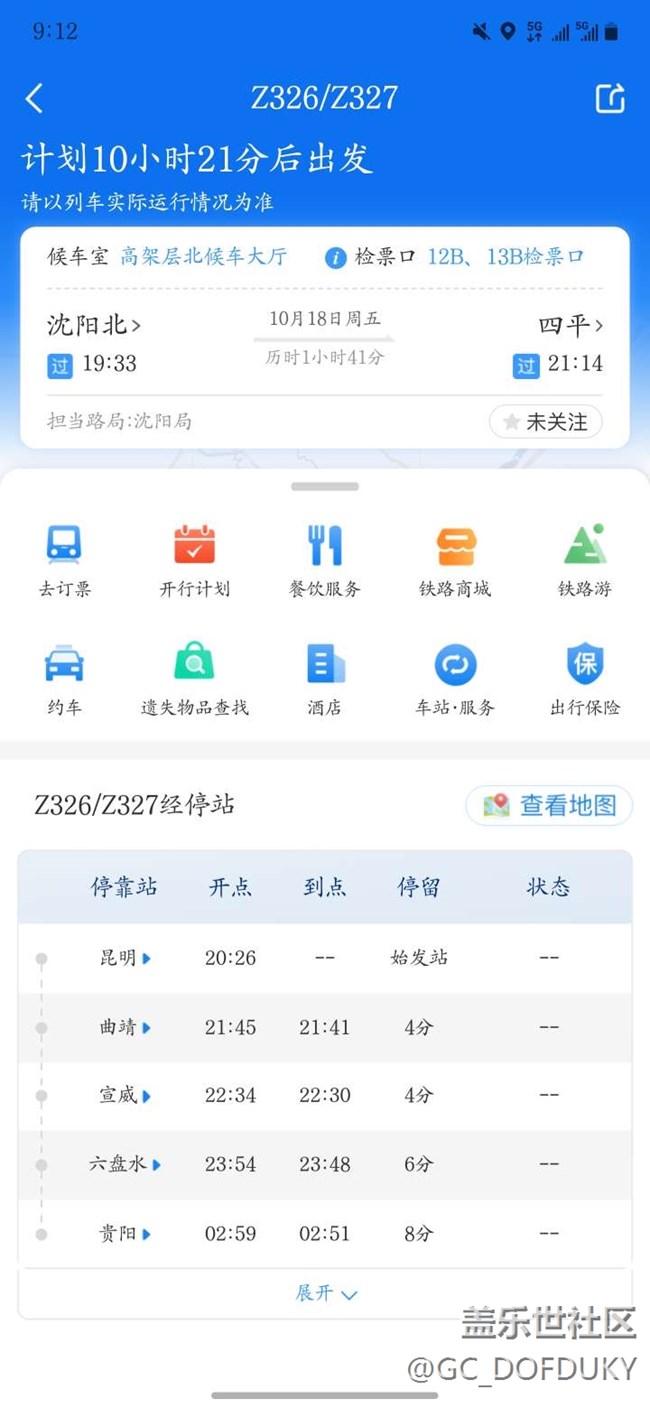Open 餐饮服务 dining service
This screenshot has width=650, height=1408.
point(324,560)
